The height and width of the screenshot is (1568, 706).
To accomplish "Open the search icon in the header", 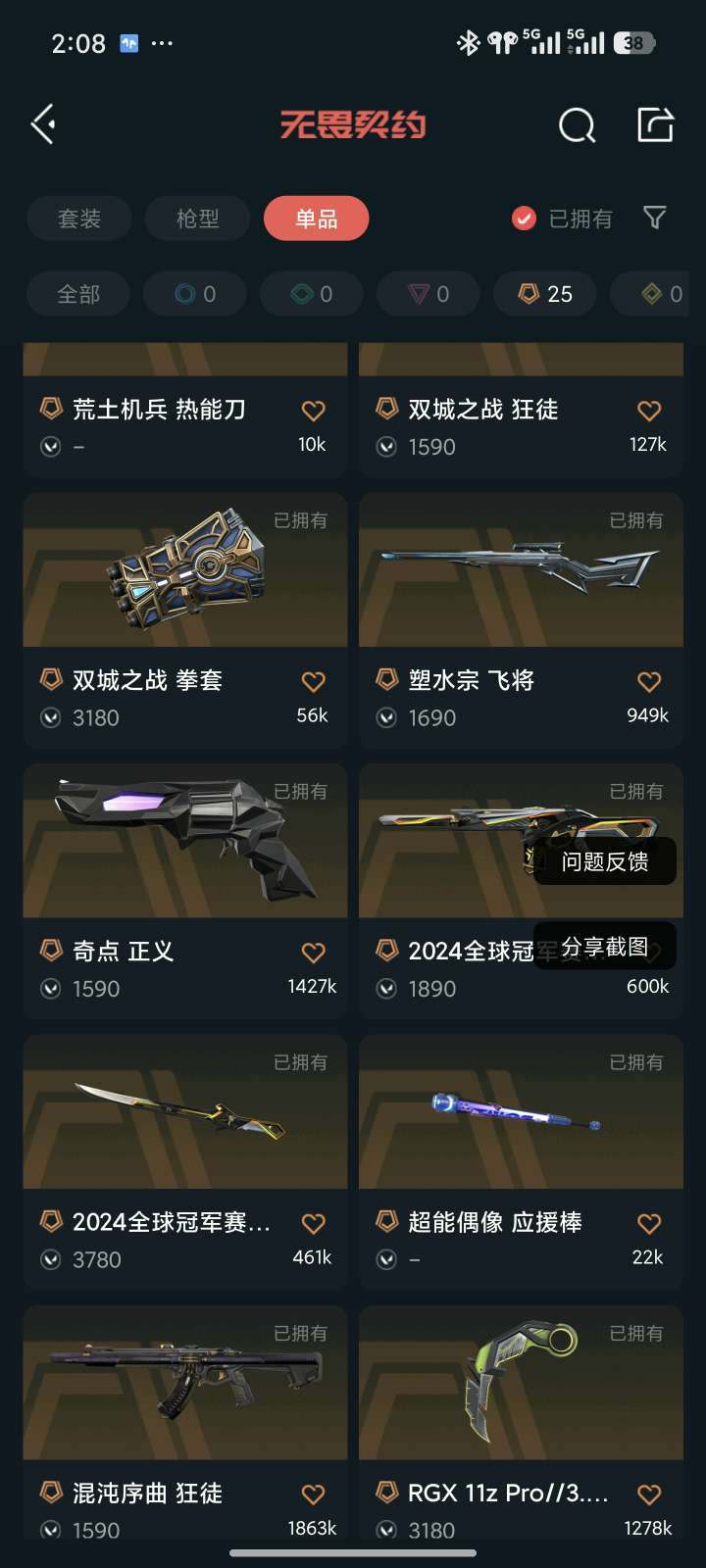I will coord(577,124).
